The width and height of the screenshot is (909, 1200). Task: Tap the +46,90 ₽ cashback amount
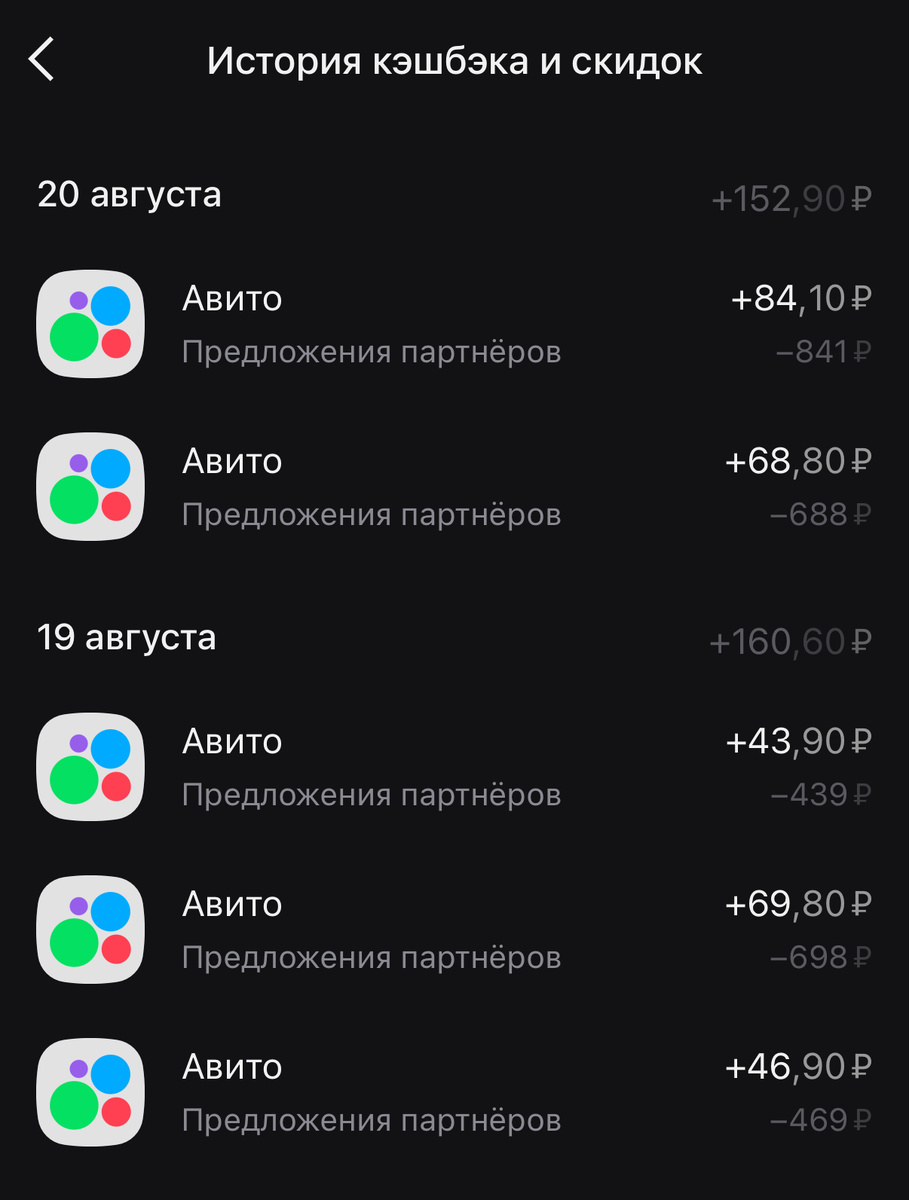point(798,1066)
